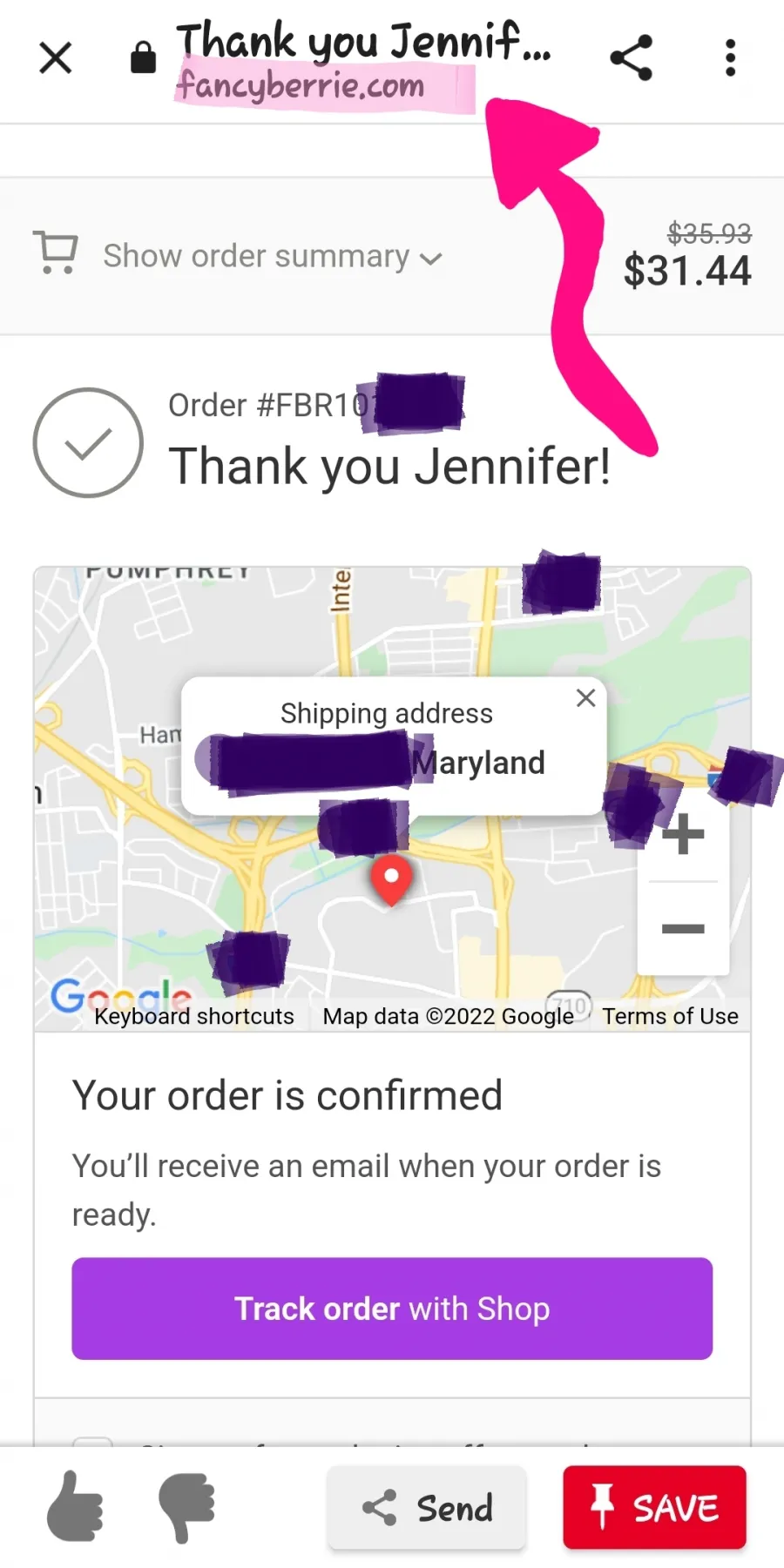This screenshot has height=1568, width=784.
Task: Open Keyboard shortcuts on the map
Action: 194,1016
